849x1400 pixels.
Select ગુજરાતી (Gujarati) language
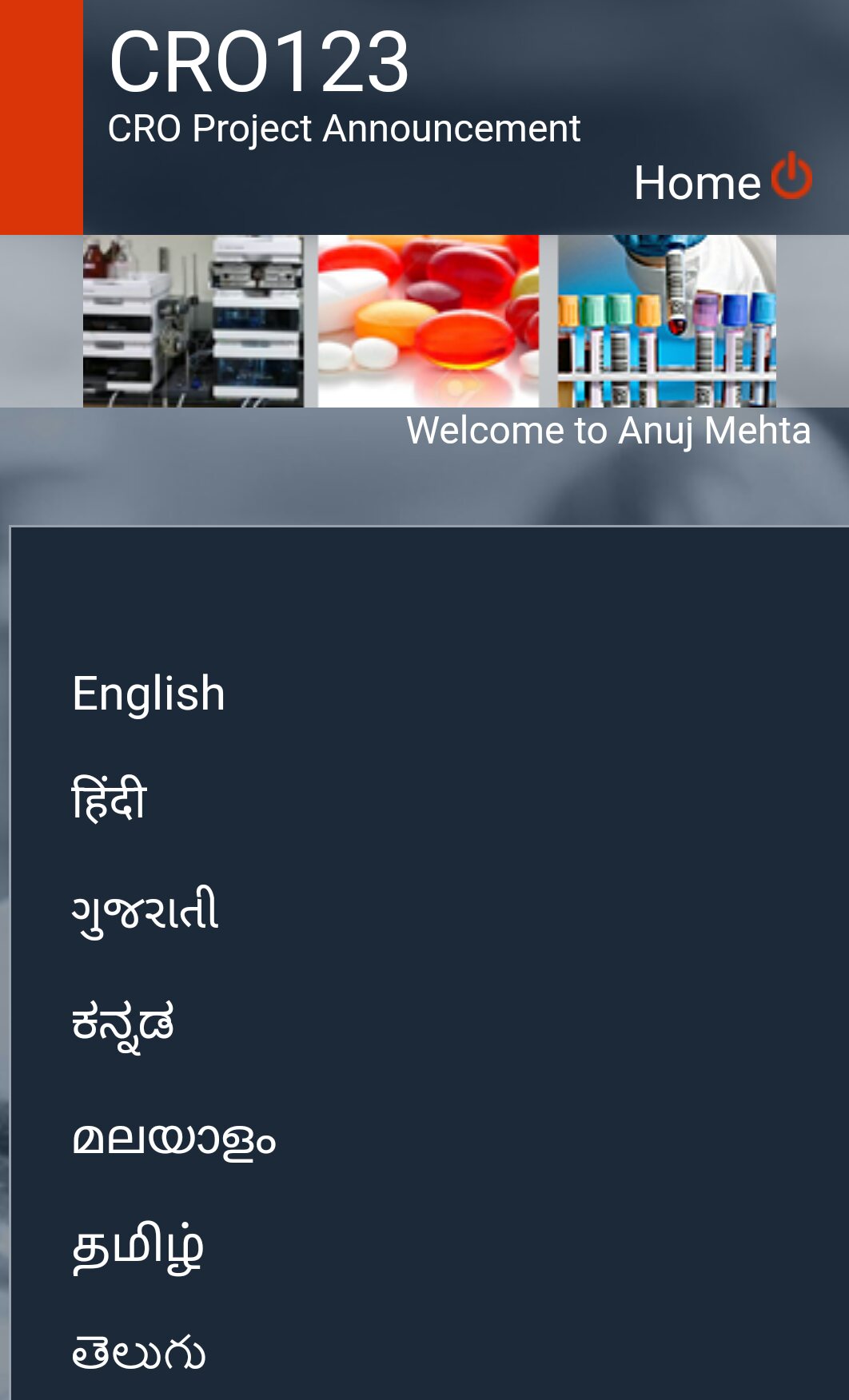click(x=145, y=911)
